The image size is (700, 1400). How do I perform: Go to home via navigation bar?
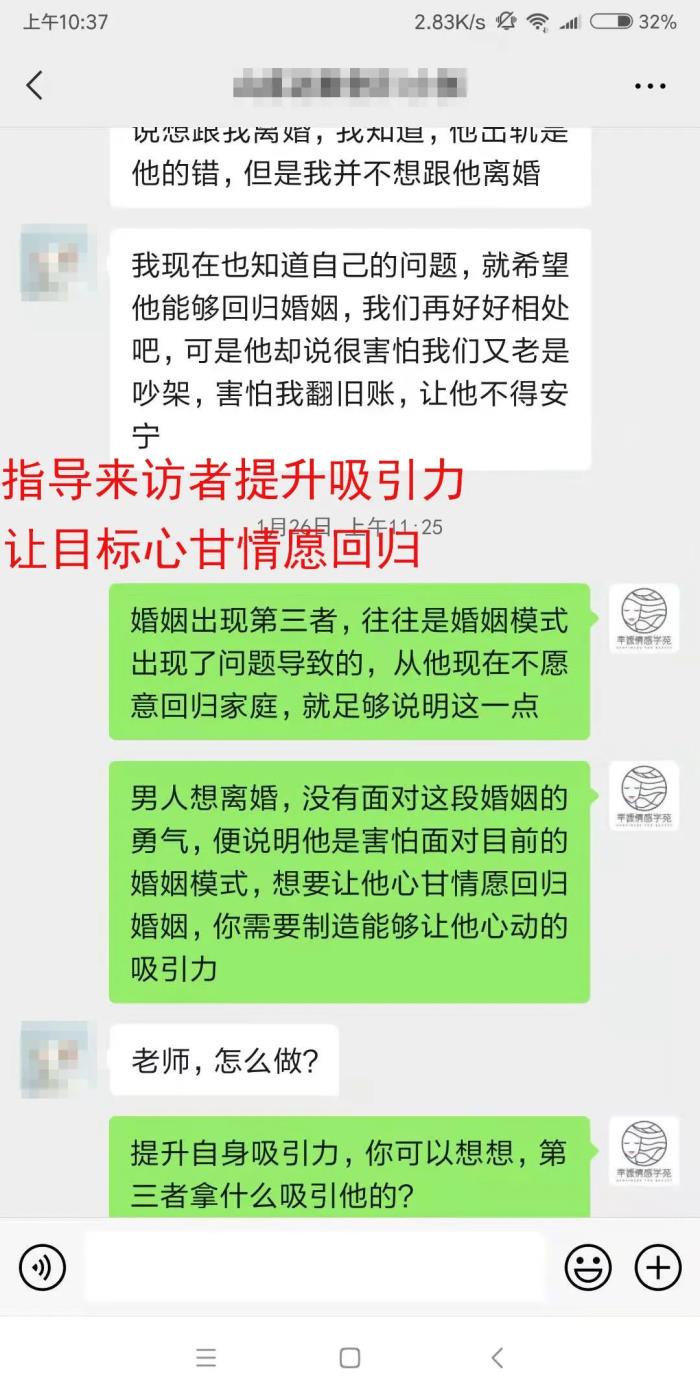click(349, 1357)
